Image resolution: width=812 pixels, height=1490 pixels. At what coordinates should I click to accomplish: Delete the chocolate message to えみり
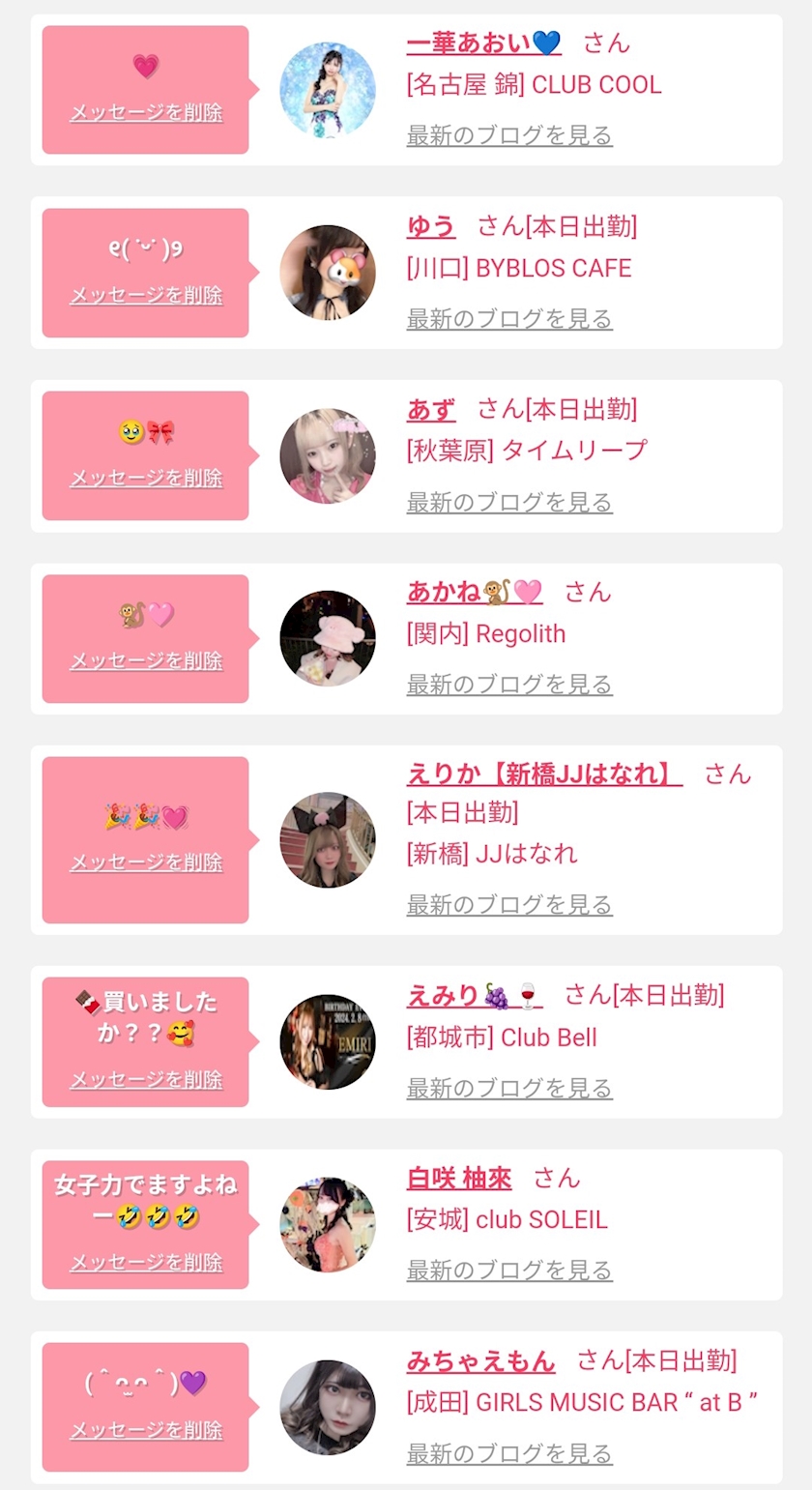[x=146, y=1079]
